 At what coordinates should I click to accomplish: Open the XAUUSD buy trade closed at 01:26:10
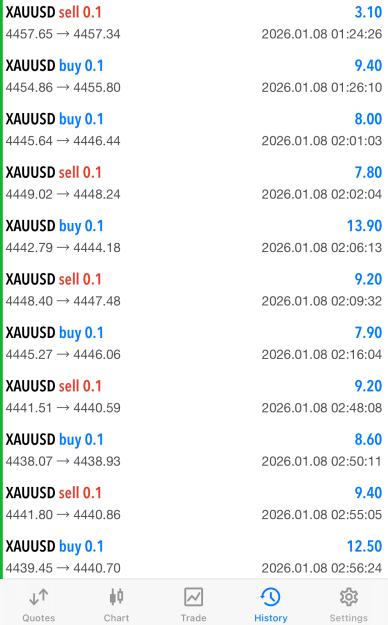pos(194,76)
